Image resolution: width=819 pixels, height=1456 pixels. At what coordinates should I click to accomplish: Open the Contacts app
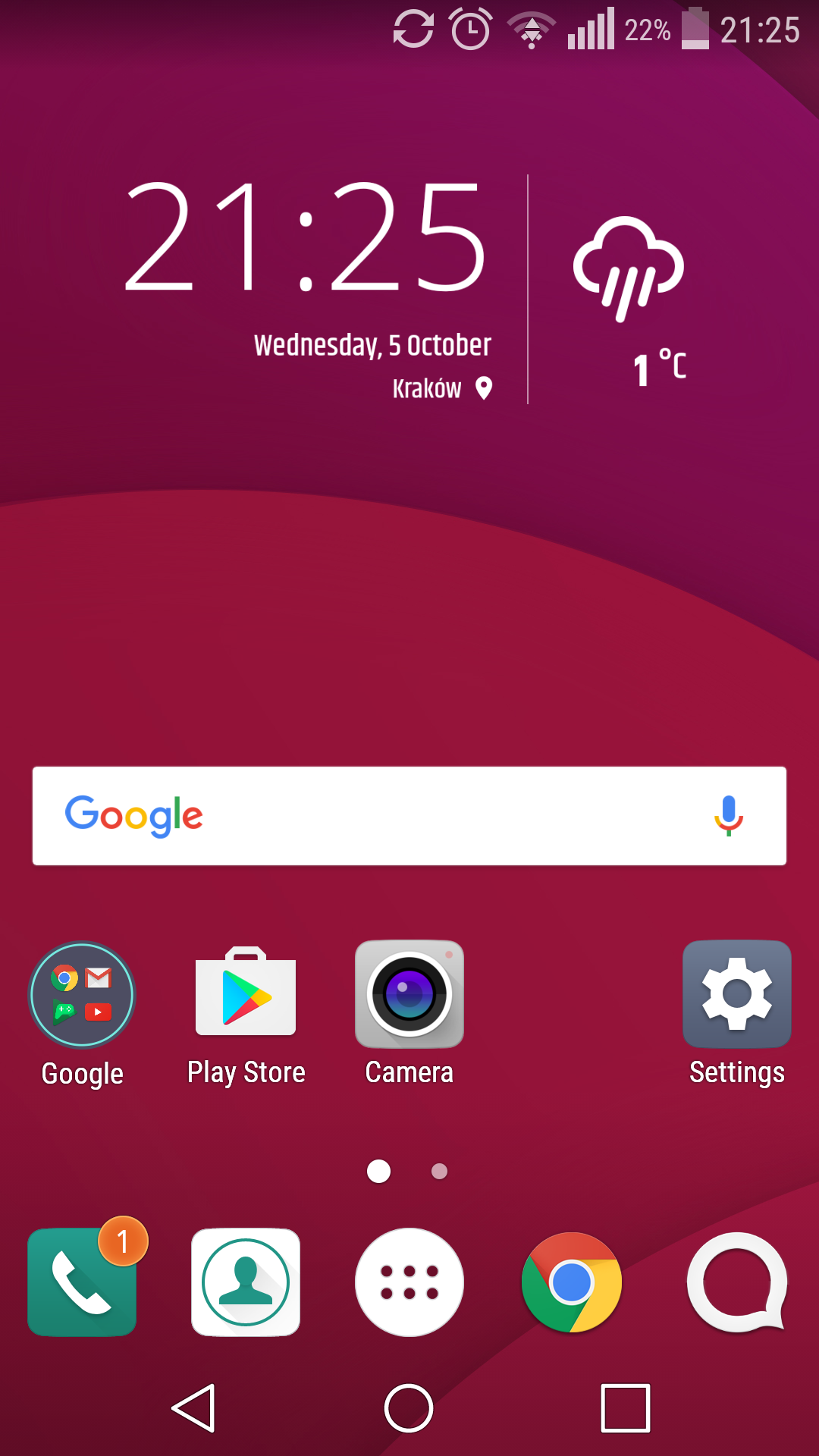point(246,1282)
